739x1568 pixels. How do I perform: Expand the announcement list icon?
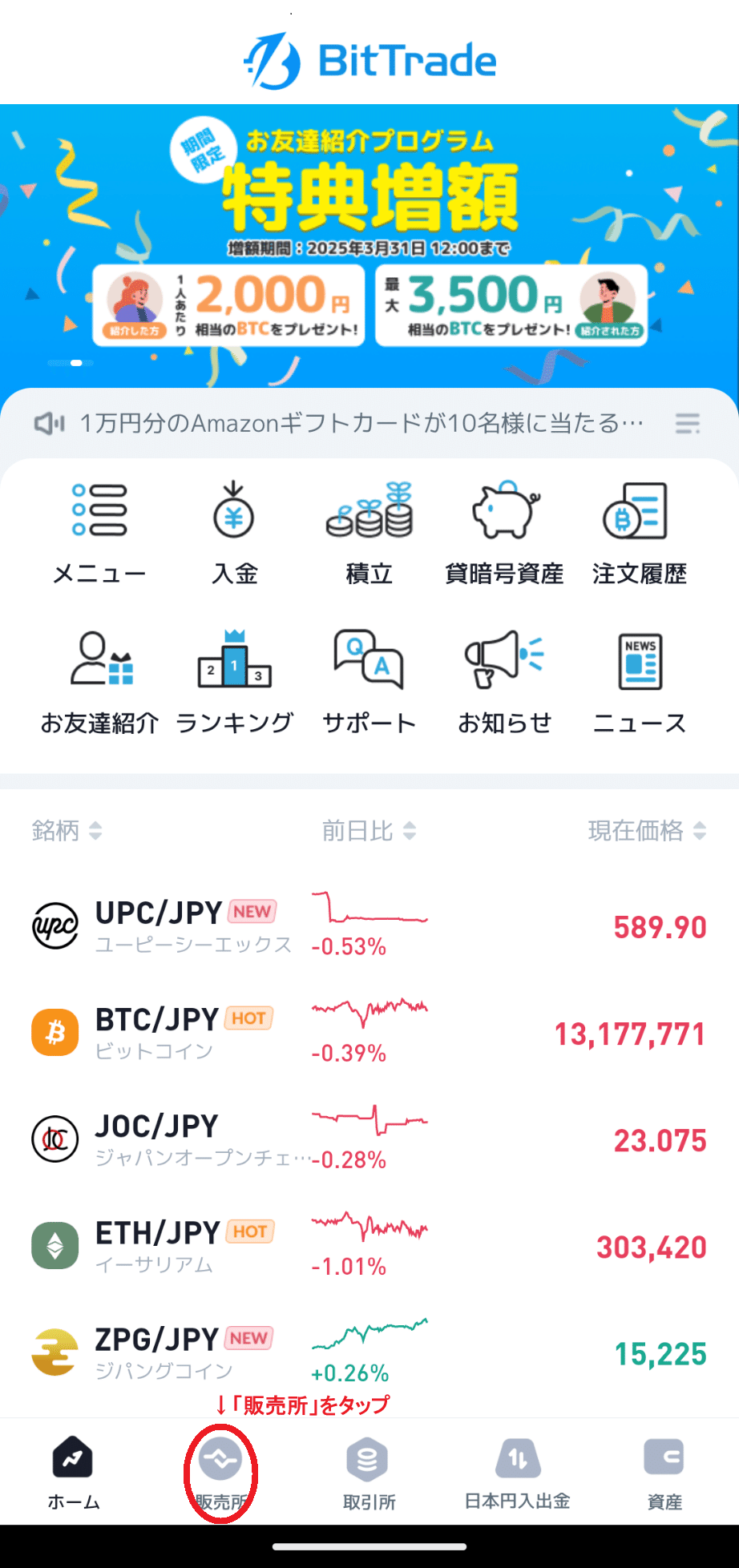pyautogui.click(x=687, y=423)
